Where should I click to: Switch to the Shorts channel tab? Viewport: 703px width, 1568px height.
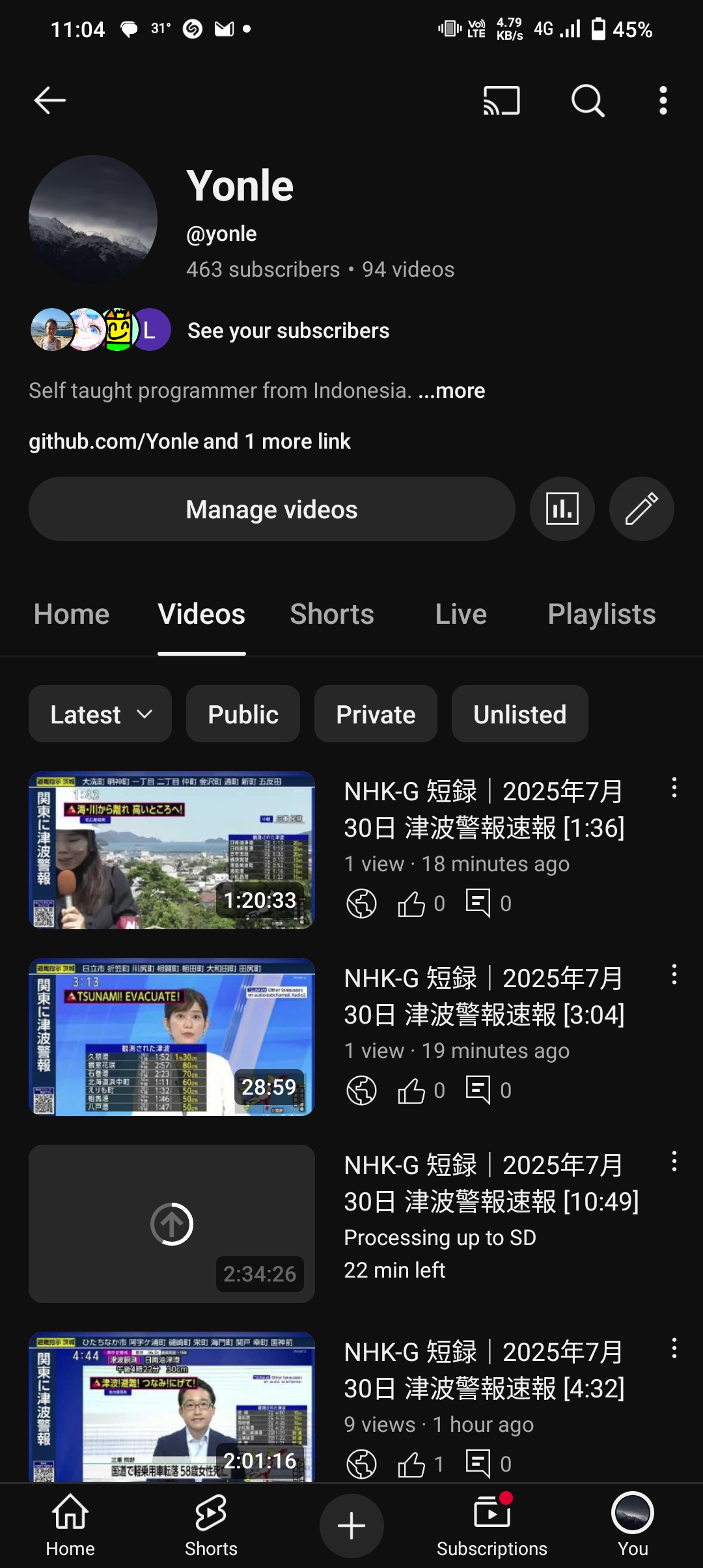(x=332, y=614)
